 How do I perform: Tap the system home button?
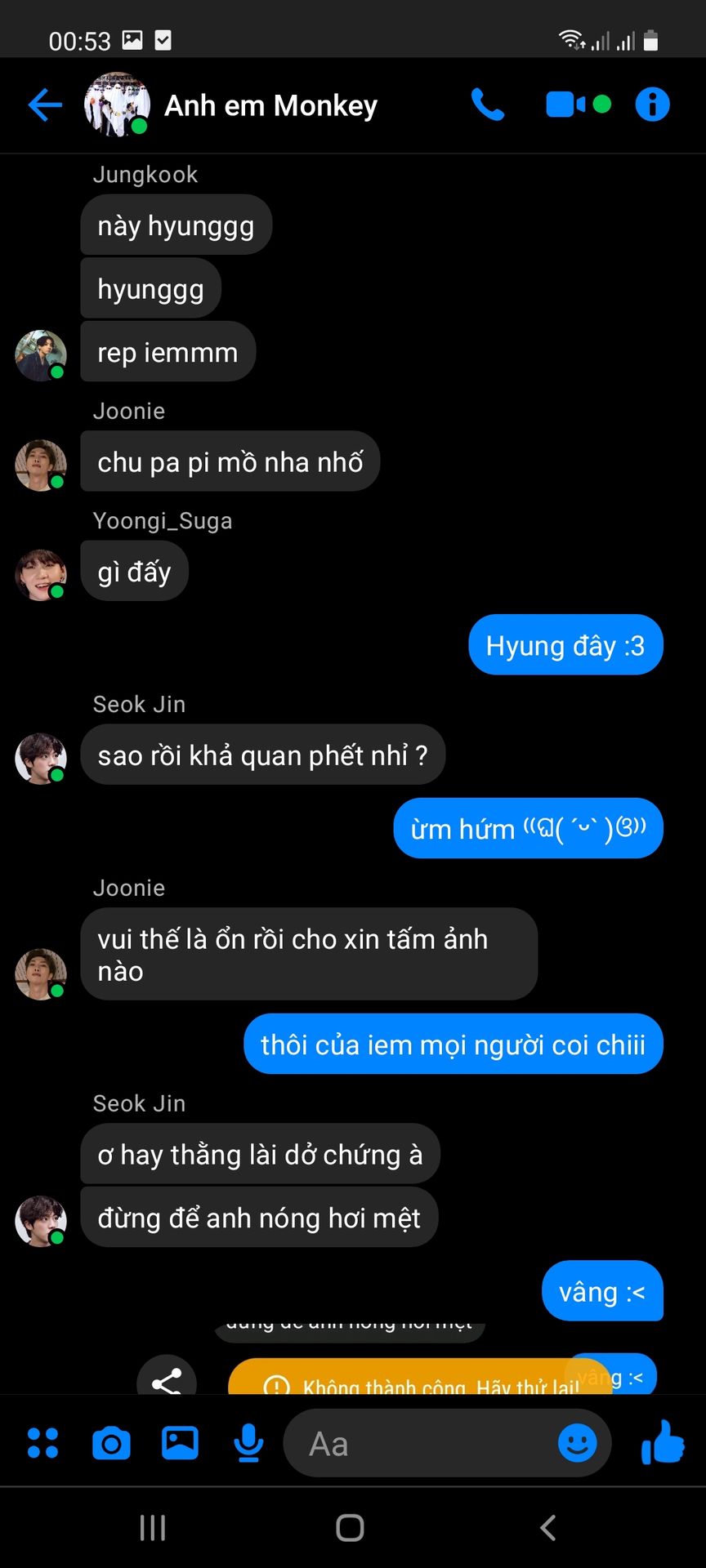coord(350,1527)
